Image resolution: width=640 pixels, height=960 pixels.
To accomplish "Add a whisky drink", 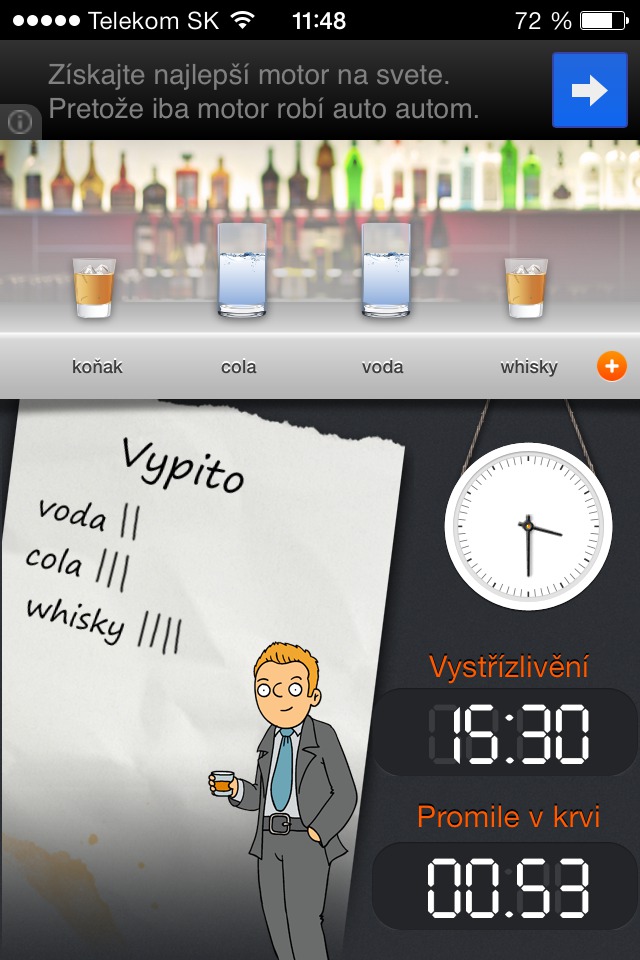I will (527, 288).
